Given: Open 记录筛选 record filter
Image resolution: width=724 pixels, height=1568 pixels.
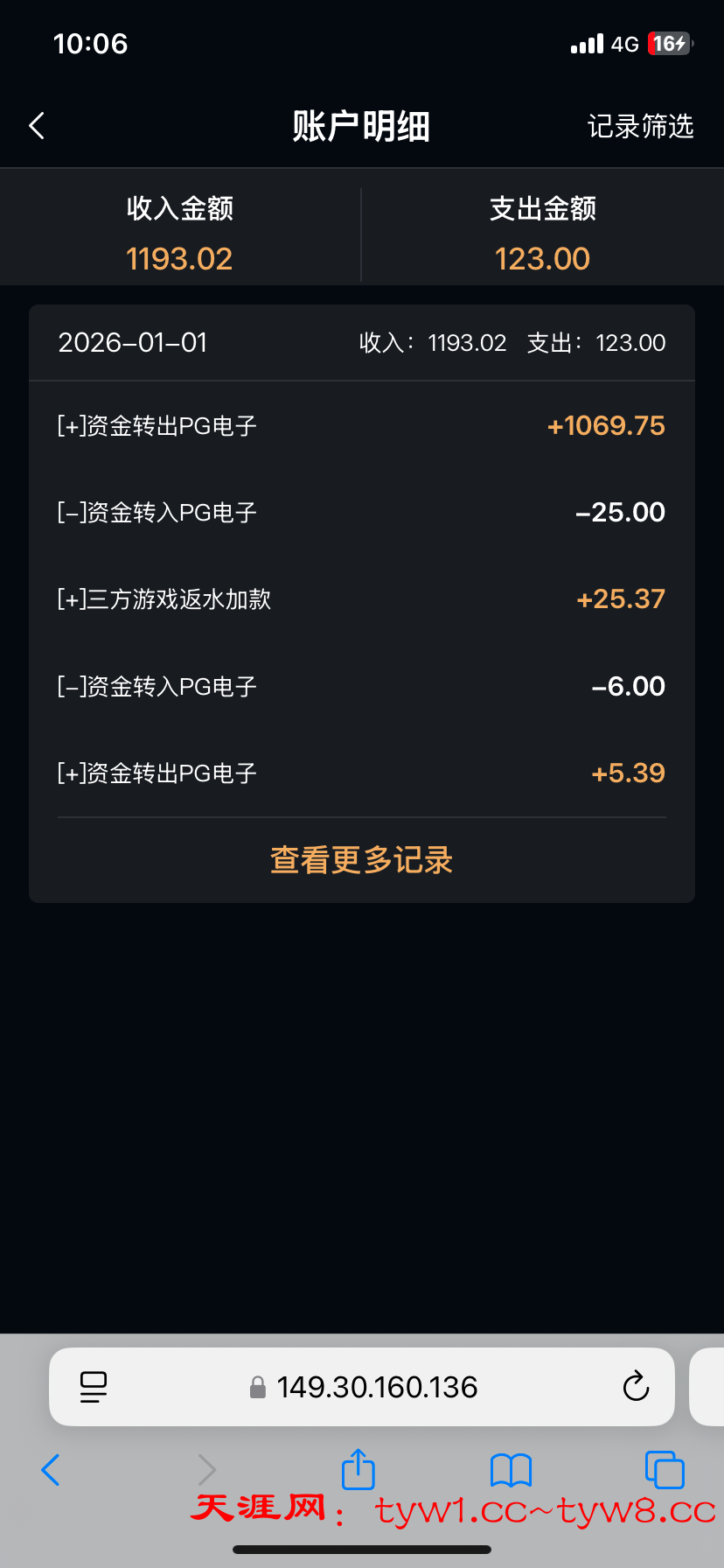Looking at the screenshot, I should pos(640,126).
